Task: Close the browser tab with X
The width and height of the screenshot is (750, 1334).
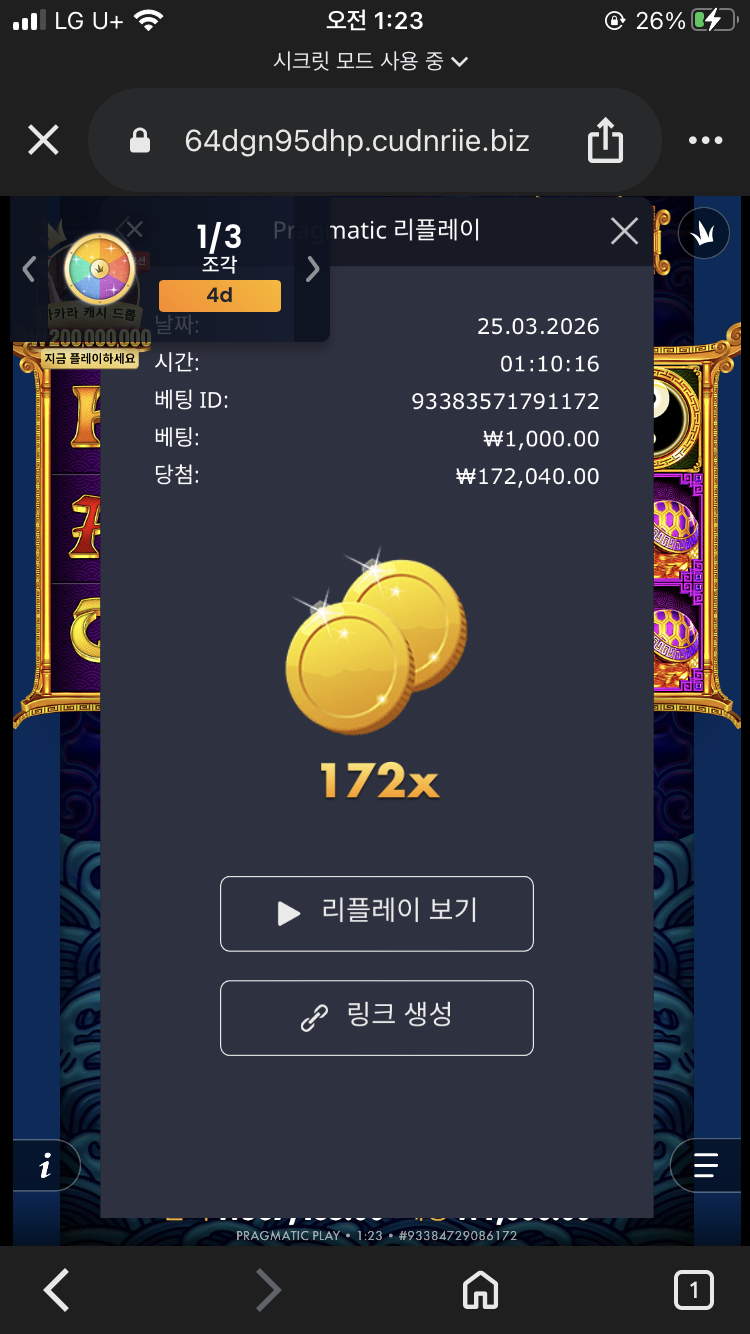Action: 43,141
